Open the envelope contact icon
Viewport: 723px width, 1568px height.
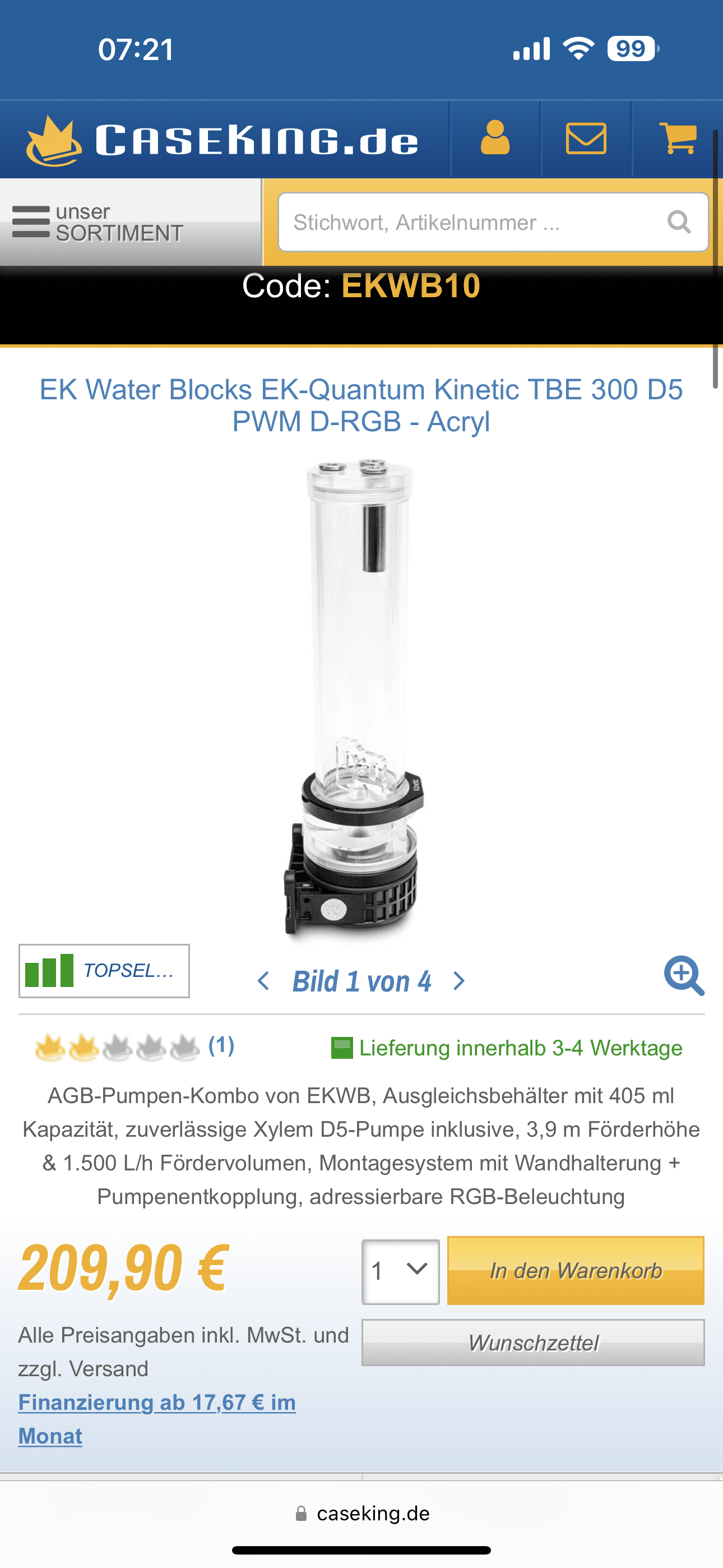pyautogui.click(x=586, y=138)
